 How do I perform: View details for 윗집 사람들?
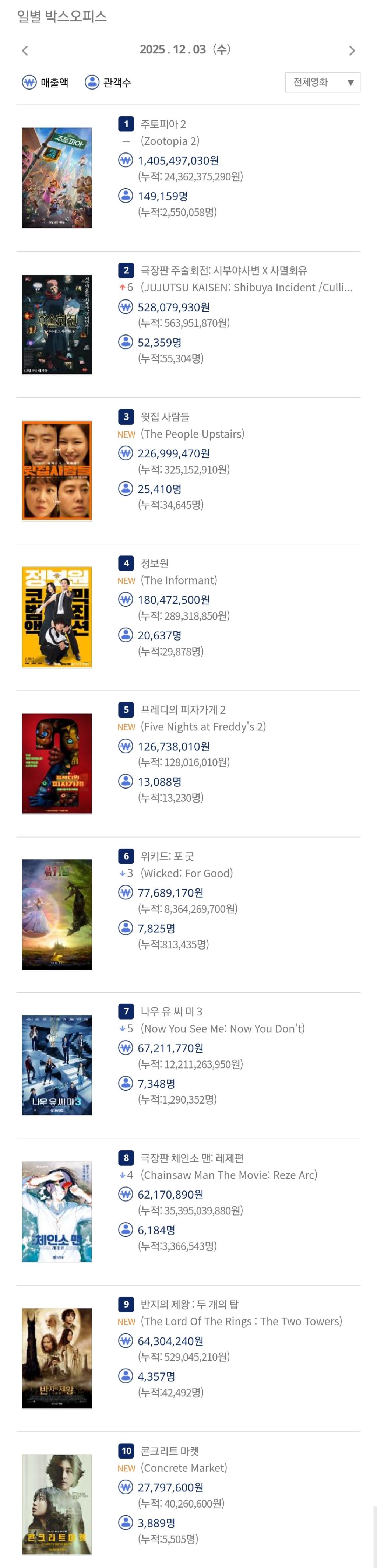pyautogui.click(x=165, y=417)
